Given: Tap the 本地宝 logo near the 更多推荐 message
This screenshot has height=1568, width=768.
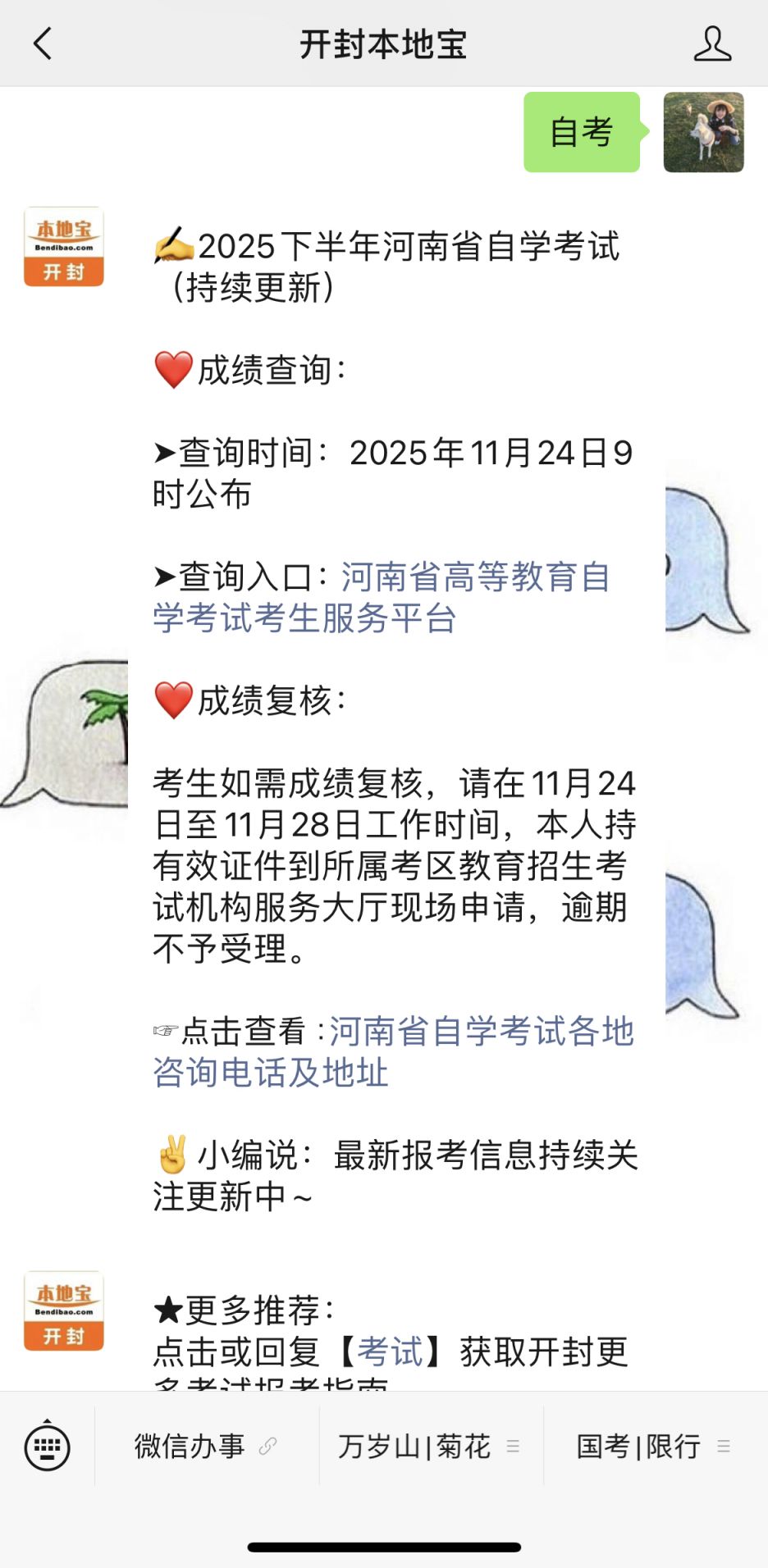Looking at the screenshot, I should (x=62, y=1310).
